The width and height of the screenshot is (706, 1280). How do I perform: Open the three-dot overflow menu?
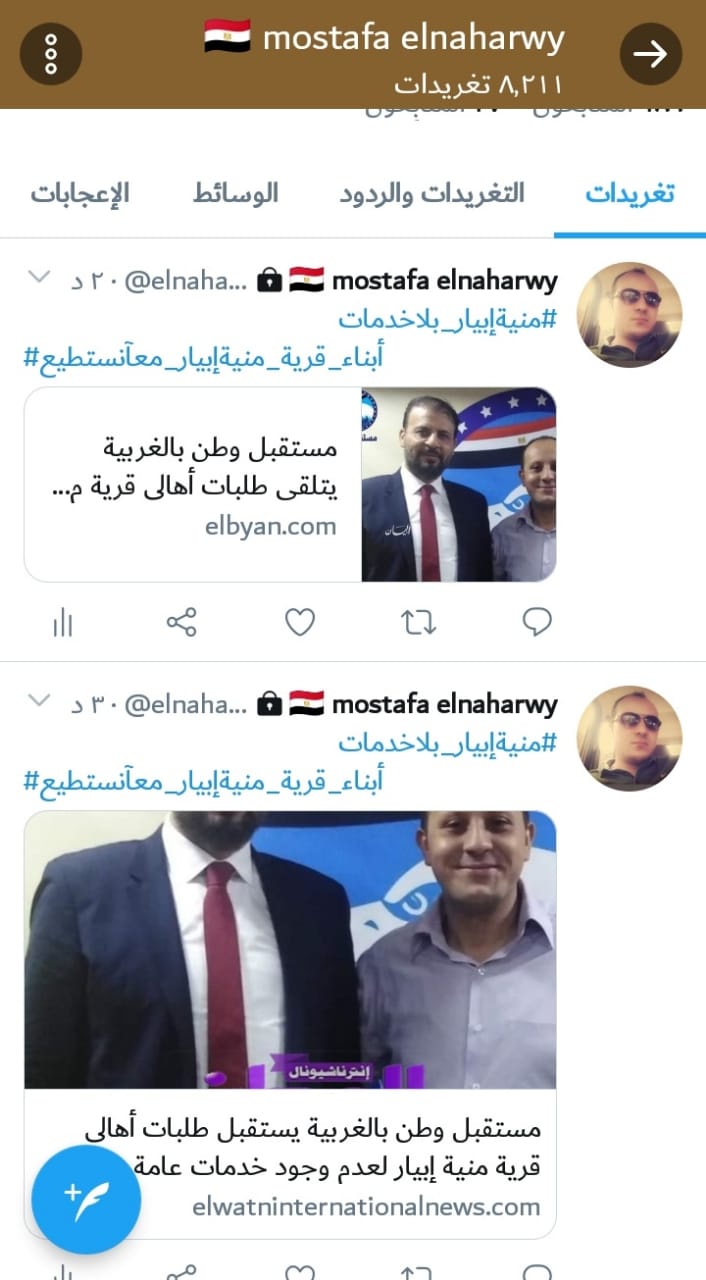coord(51,52)
